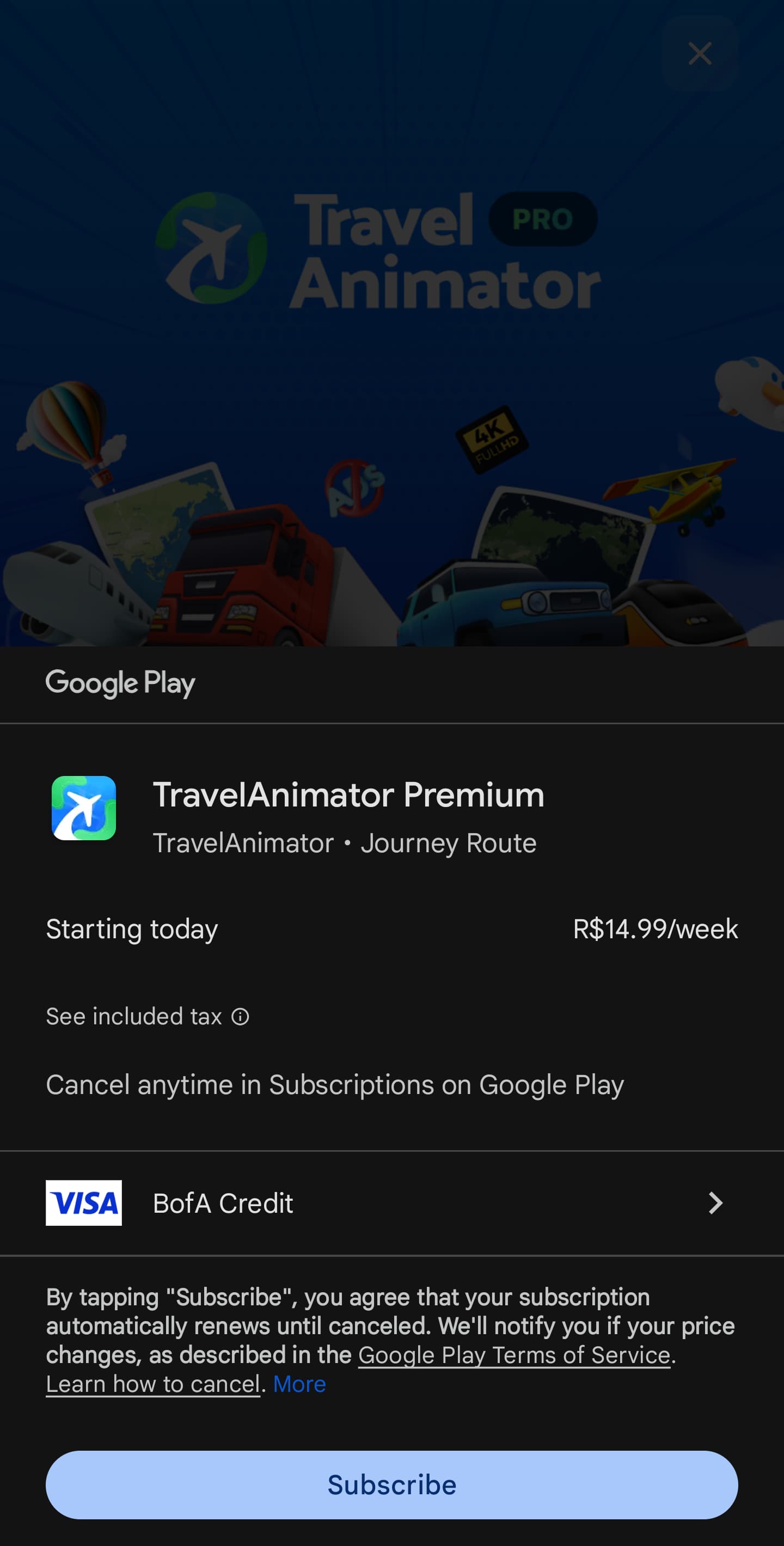Expand the More terms link
This screenshot has height=1546, width=784.
click(x=299, y=1383)
